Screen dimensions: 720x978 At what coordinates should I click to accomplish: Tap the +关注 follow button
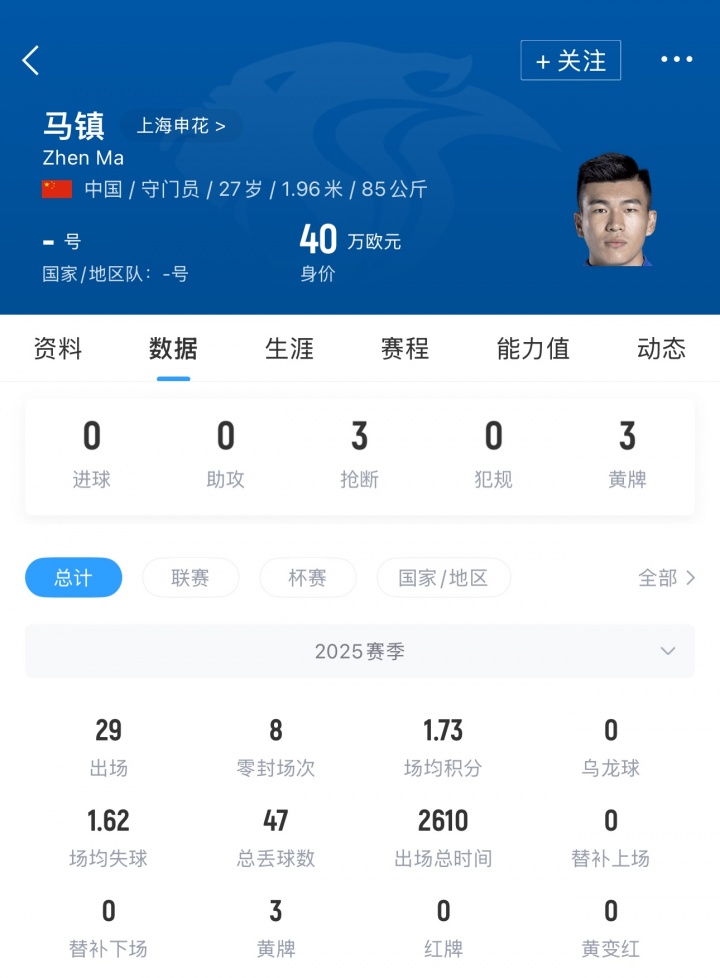click(571, 61)
